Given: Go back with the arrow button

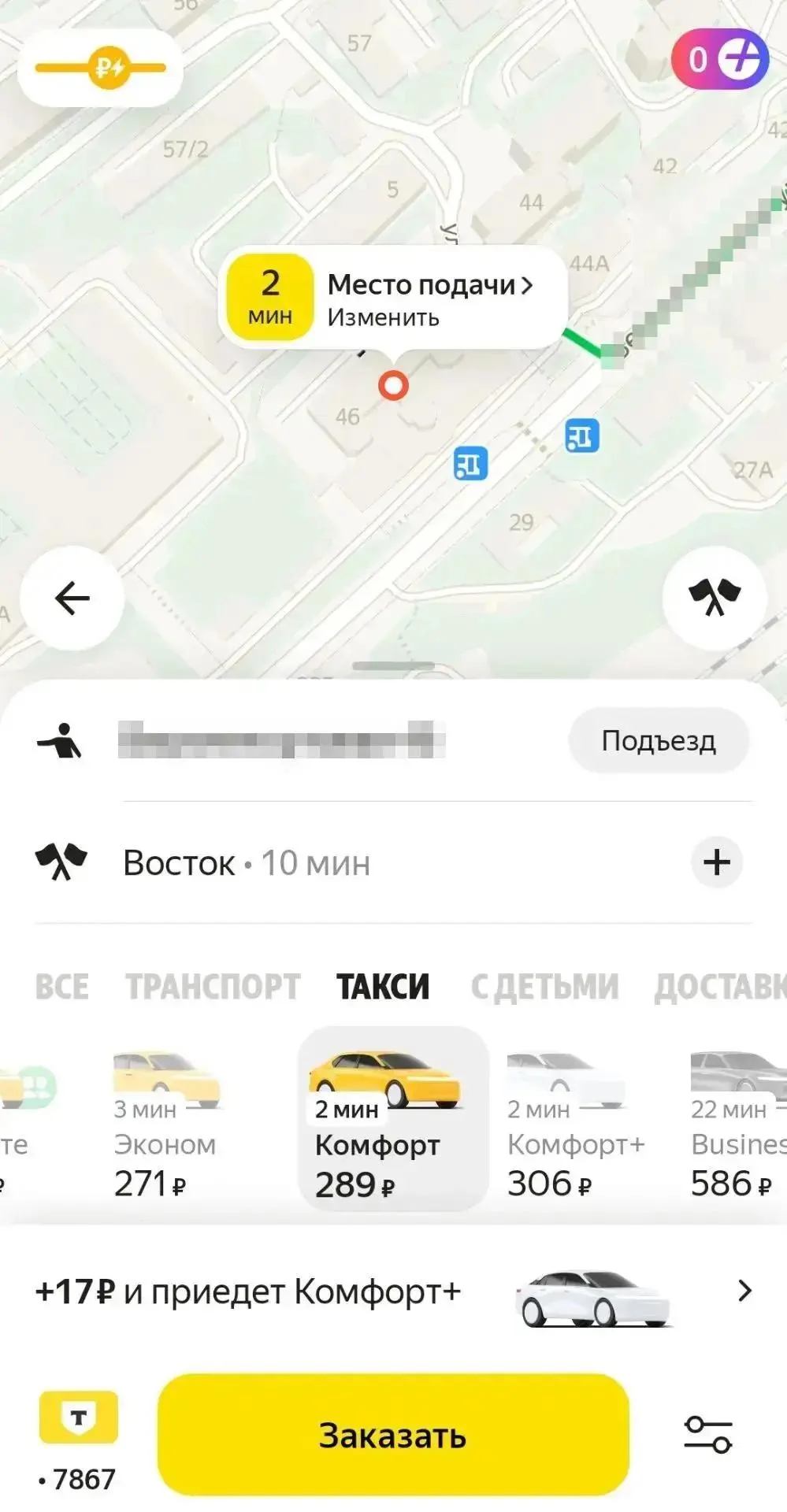Looking at the screenshot, I should click(x=72, y=598).
